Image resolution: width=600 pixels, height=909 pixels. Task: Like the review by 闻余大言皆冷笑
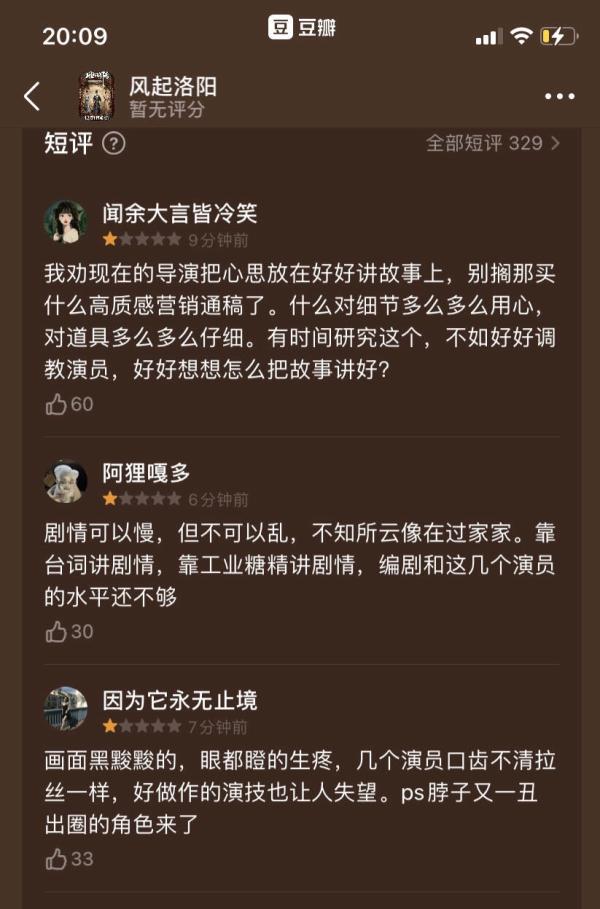(57, 404)
